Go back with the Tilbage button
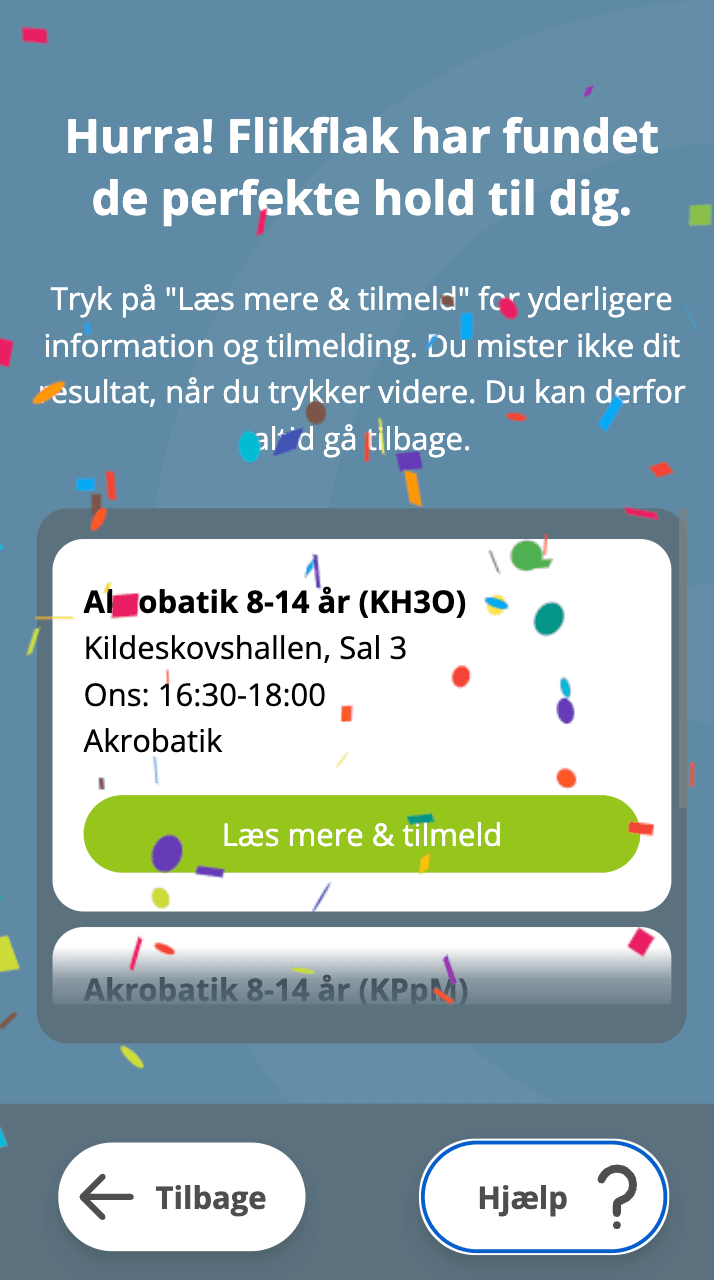 182,1197
